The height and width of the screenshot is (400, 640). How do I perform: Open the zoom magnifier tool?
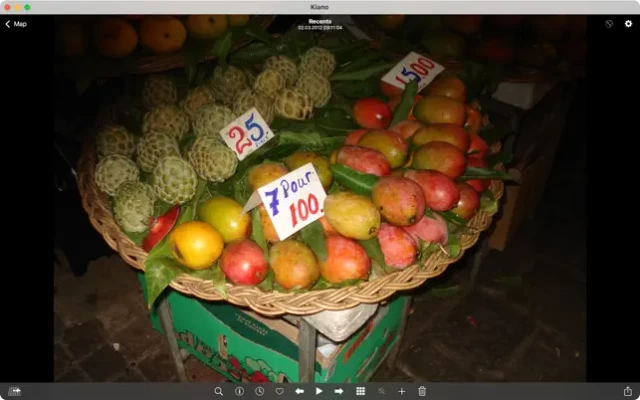218,391
